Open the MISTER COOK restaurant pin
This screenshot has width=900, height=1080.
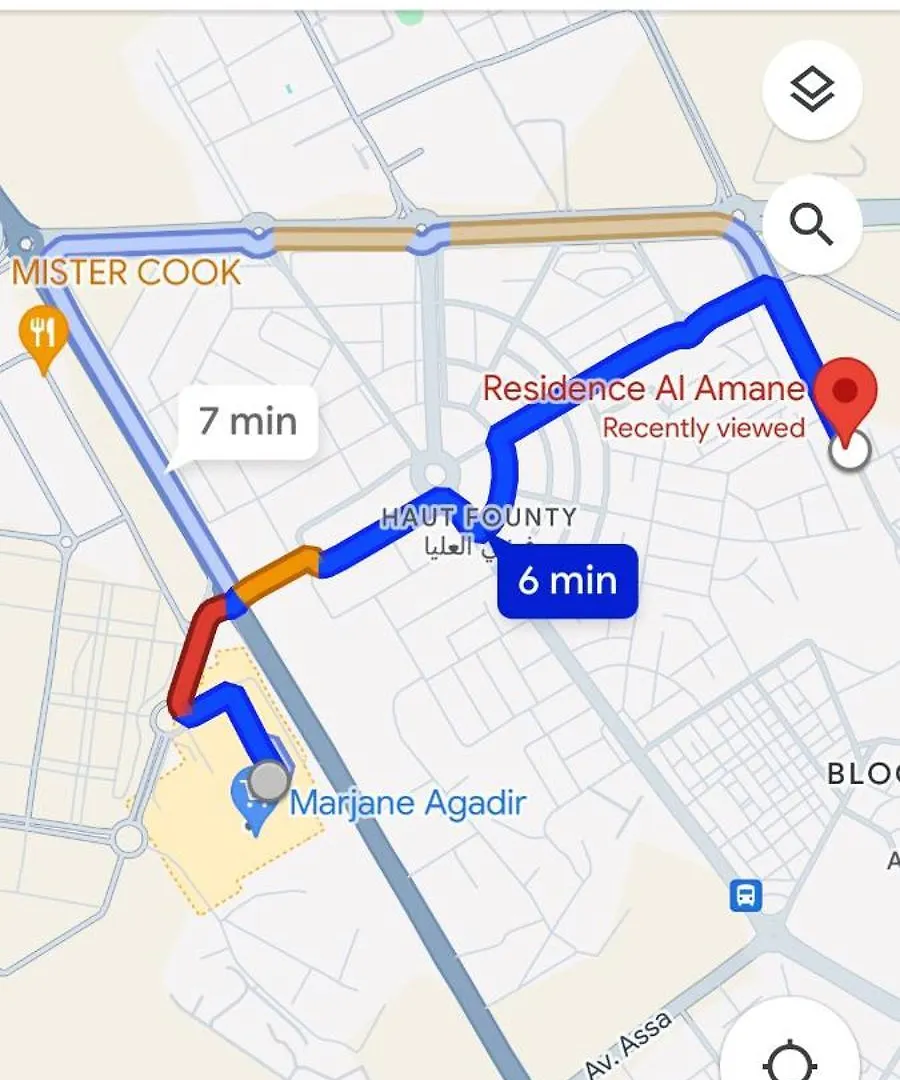[x=43, y=333]
